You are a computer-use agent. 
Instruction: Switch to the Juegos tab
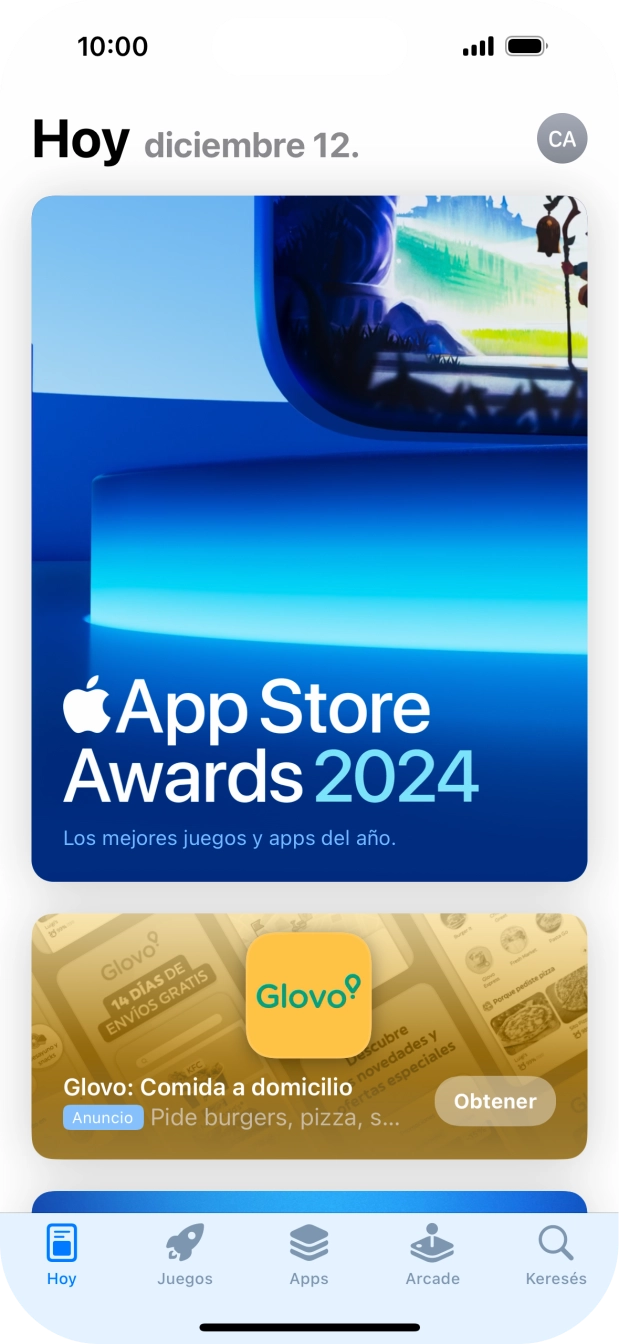(185, 1255)
